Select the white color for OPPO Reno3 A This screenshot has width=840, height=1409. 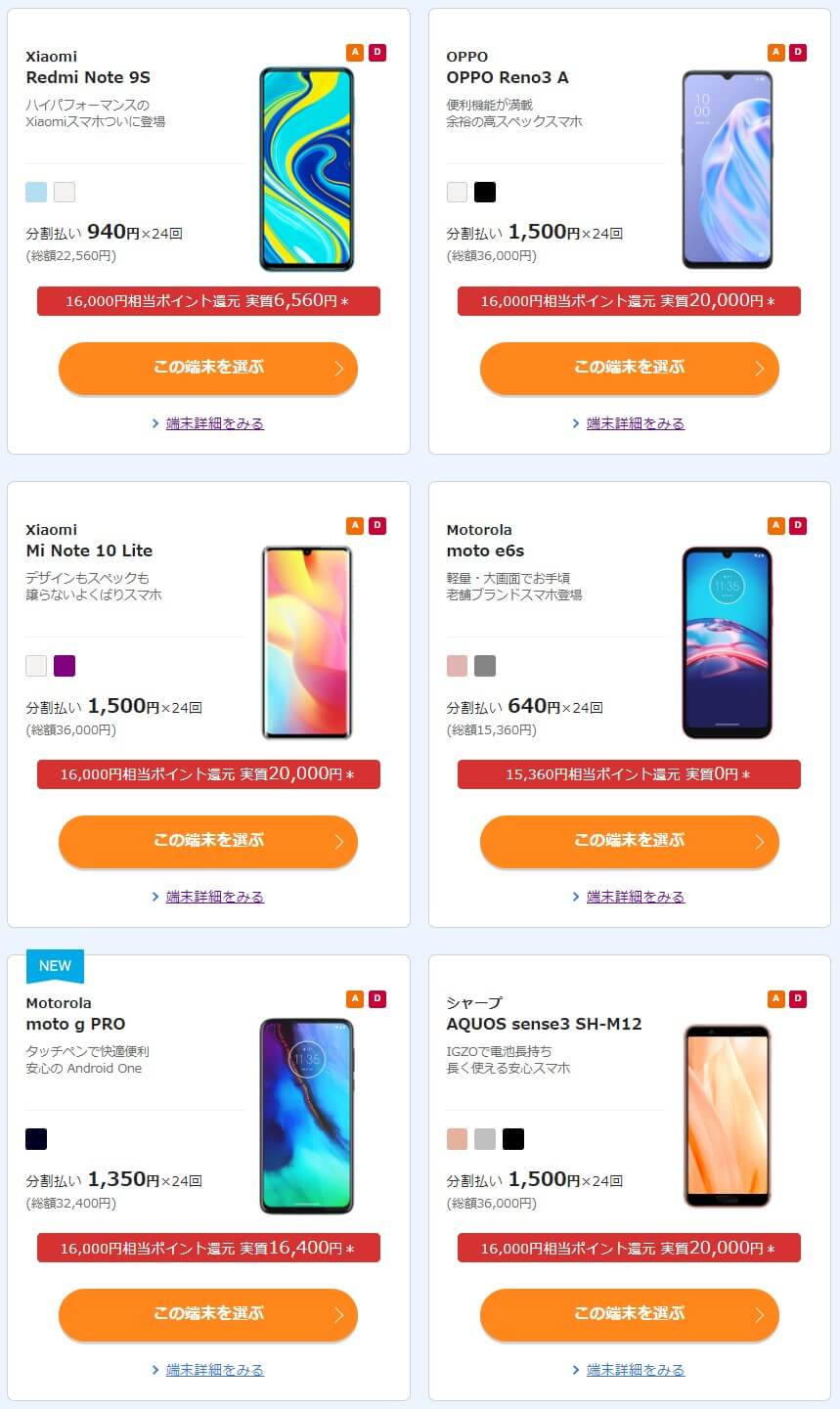pyautogui.click(x=457, y=192)
